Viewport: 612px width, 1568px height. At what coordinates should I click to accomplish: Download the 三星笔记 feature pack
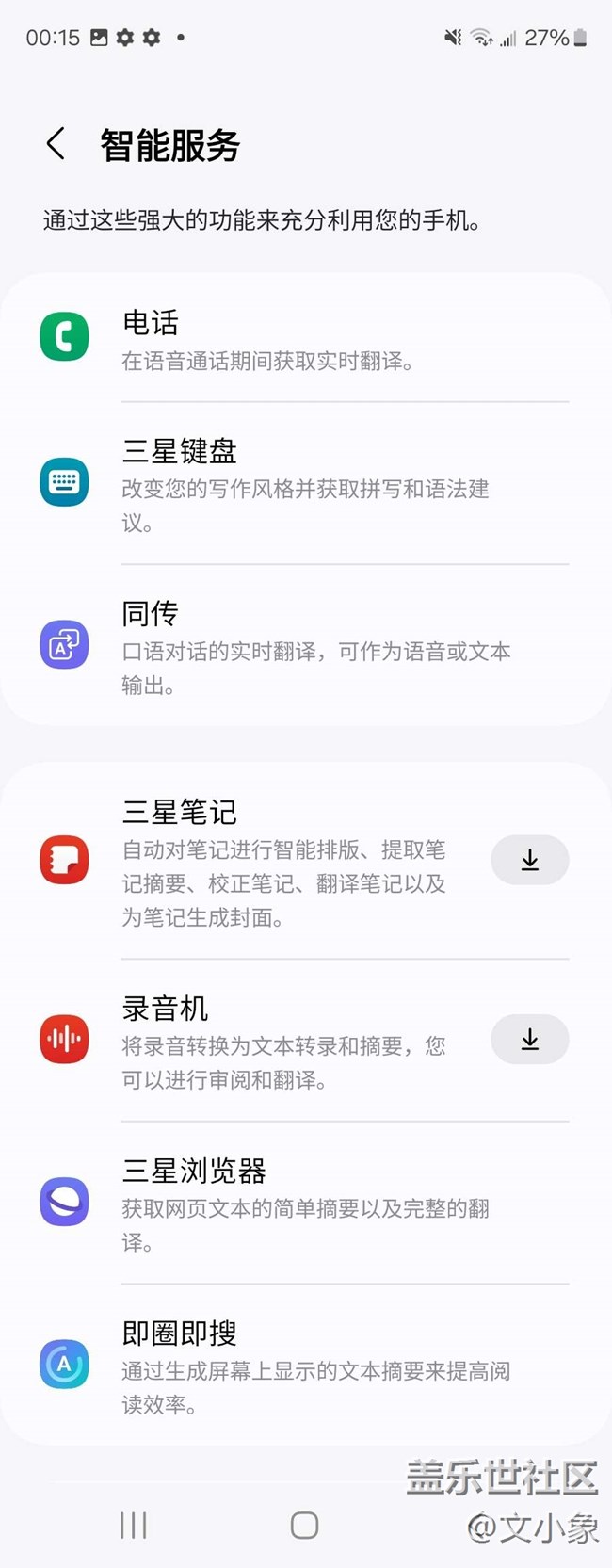click(529, 860)
